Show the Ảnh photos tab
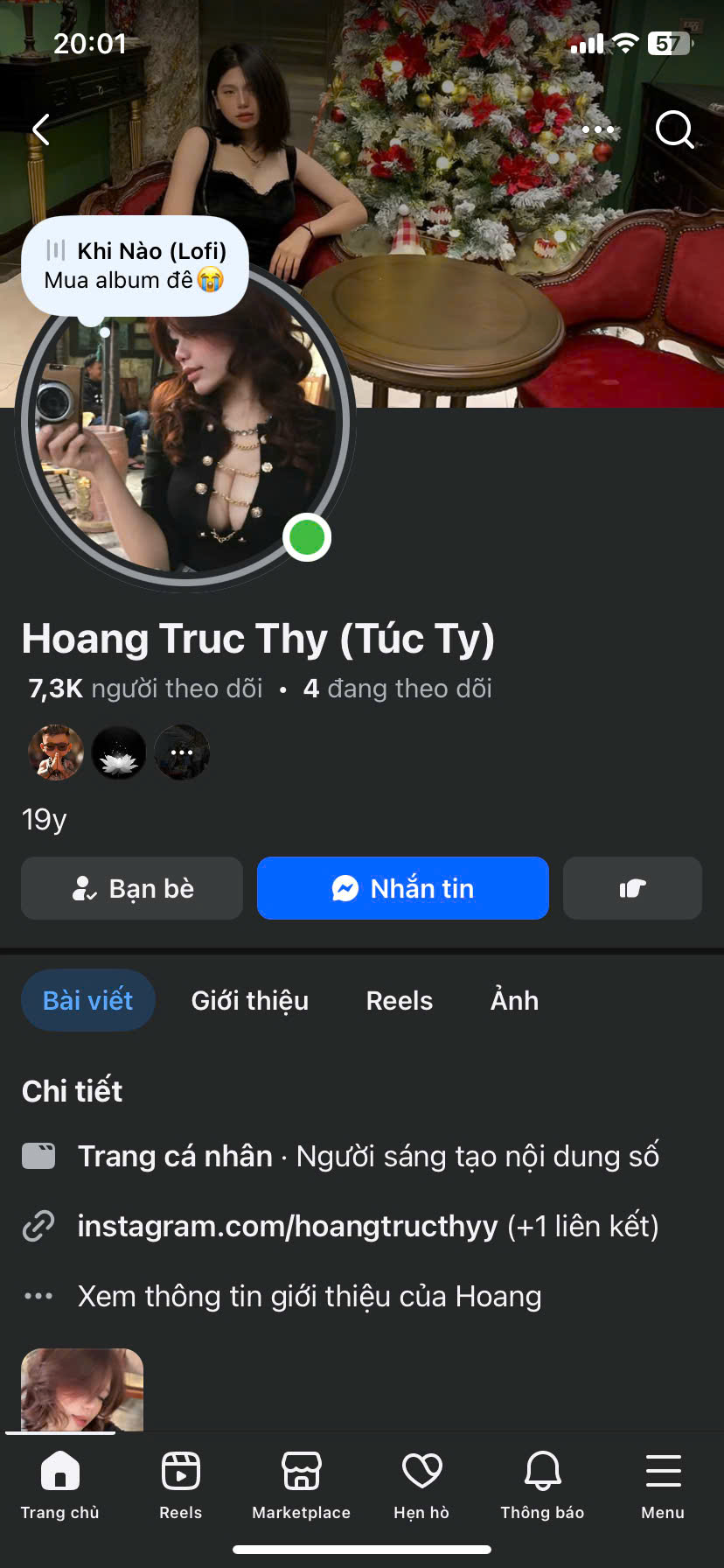724x1568 pixels. point(514,1000)
